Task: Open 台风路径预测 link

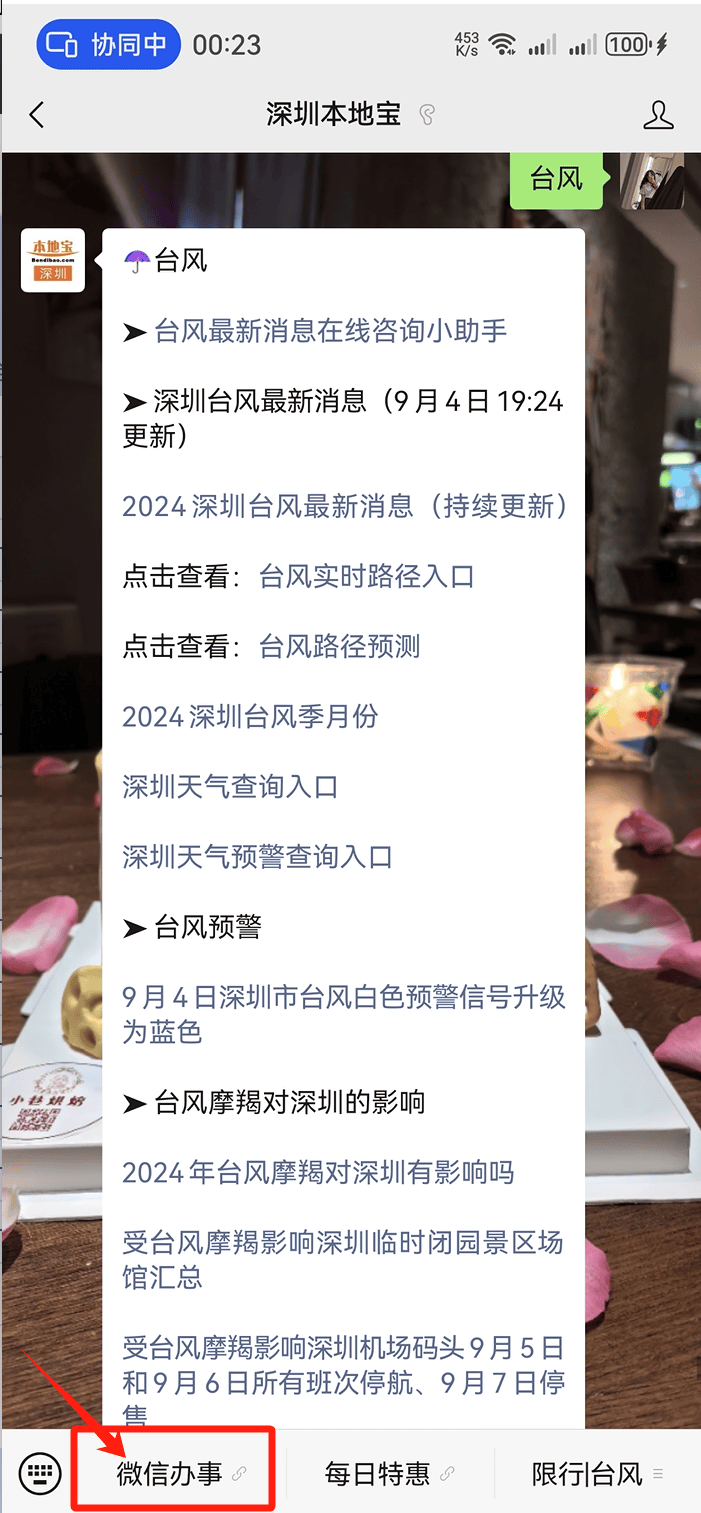Action: [340, 646]
